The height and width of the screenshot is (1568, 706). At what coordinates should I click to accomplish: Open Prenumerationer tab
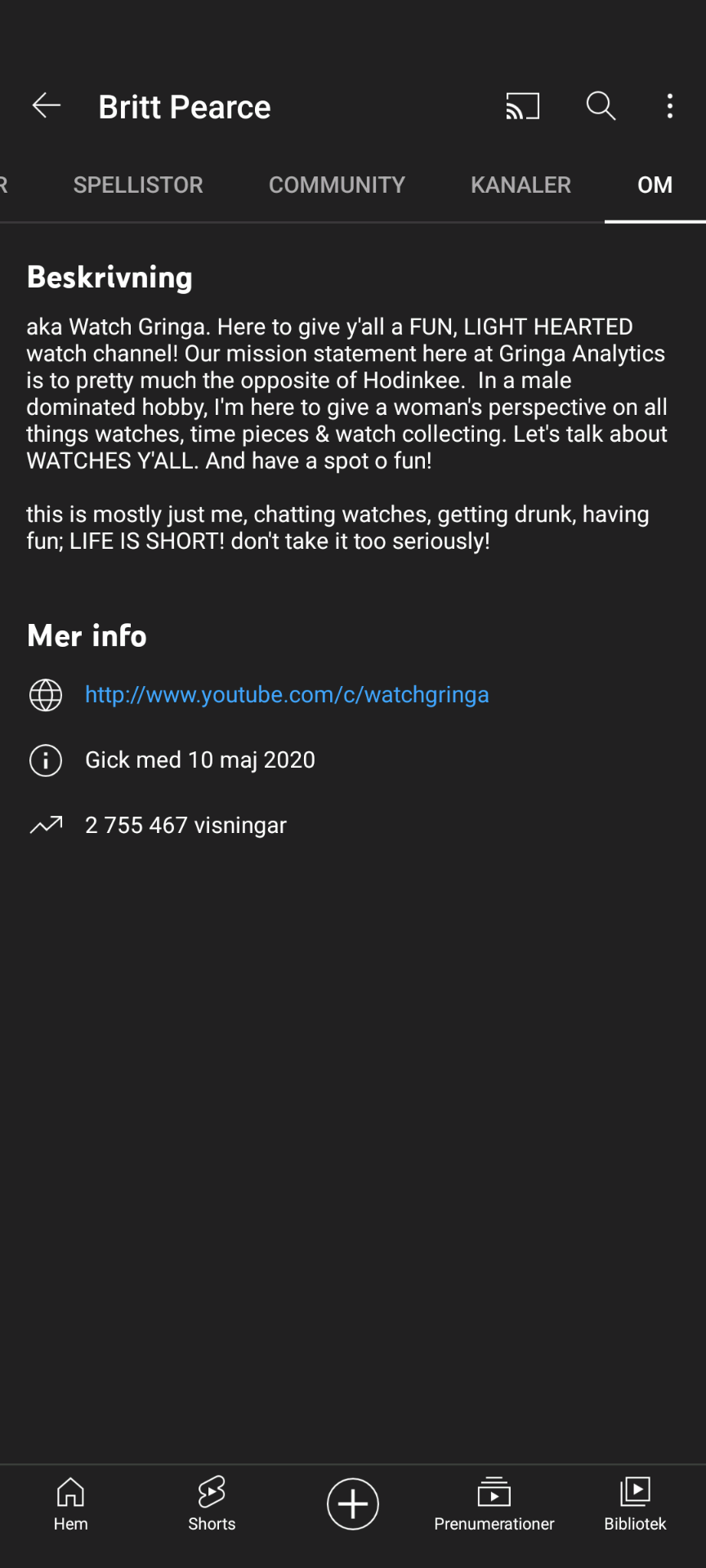[494, 1503]
